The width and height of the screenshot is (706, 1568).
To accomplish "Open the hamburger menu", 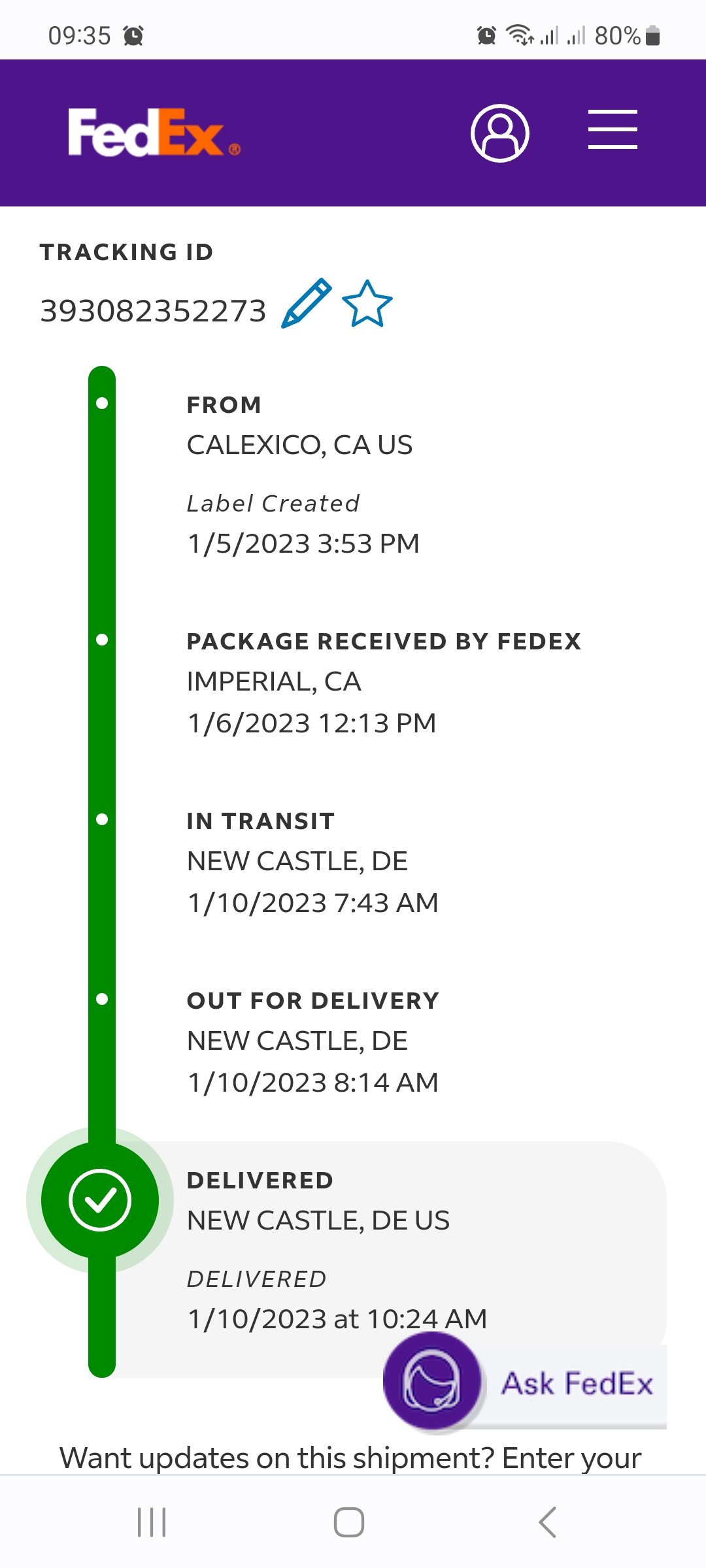I will pyautogui.click(x=613, y=129).
